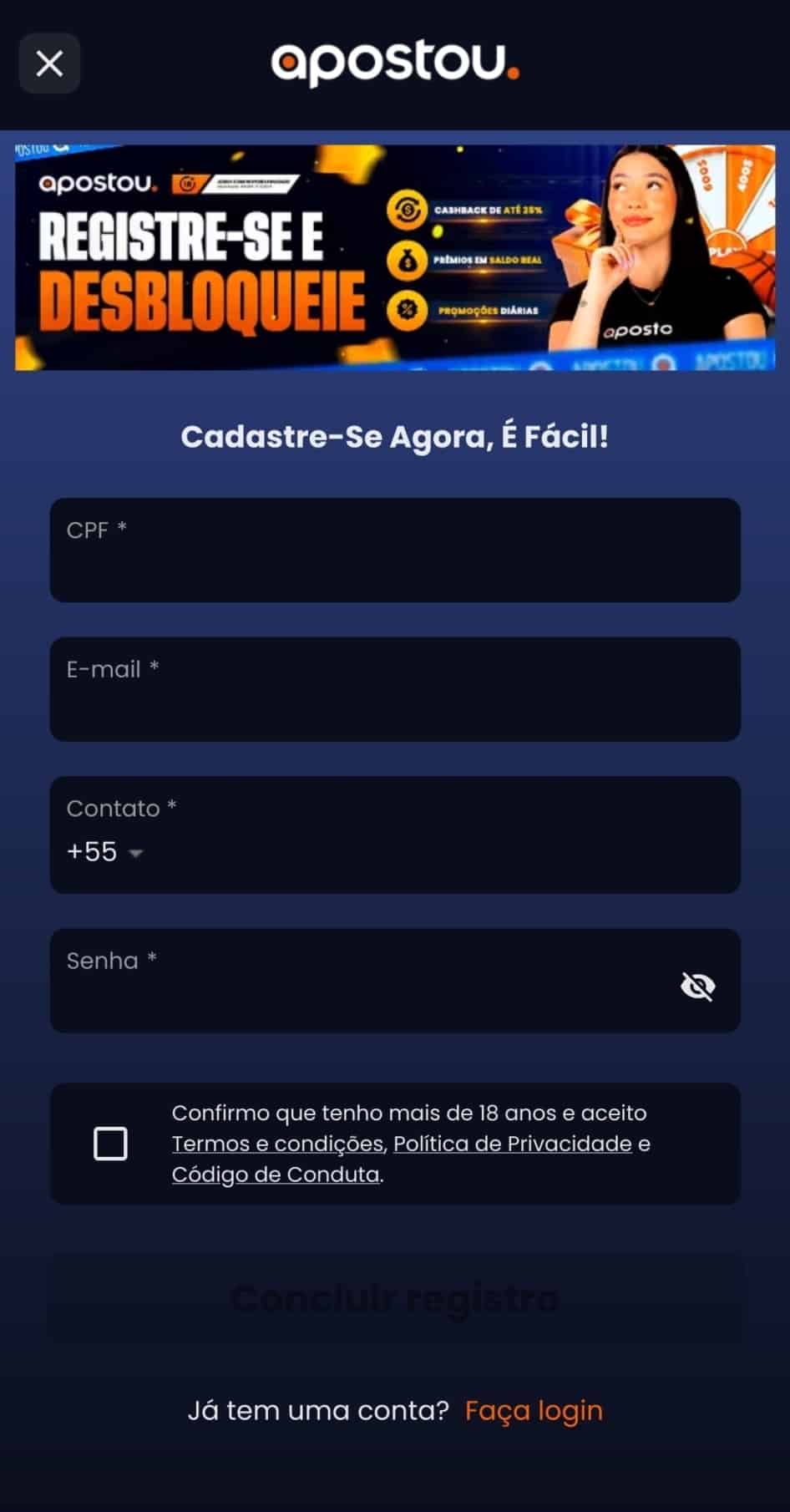Select the Cashback coin icon in the banner
This screenshot has height=1512, width=790.
pyautogui.click(x=407, y=211)
